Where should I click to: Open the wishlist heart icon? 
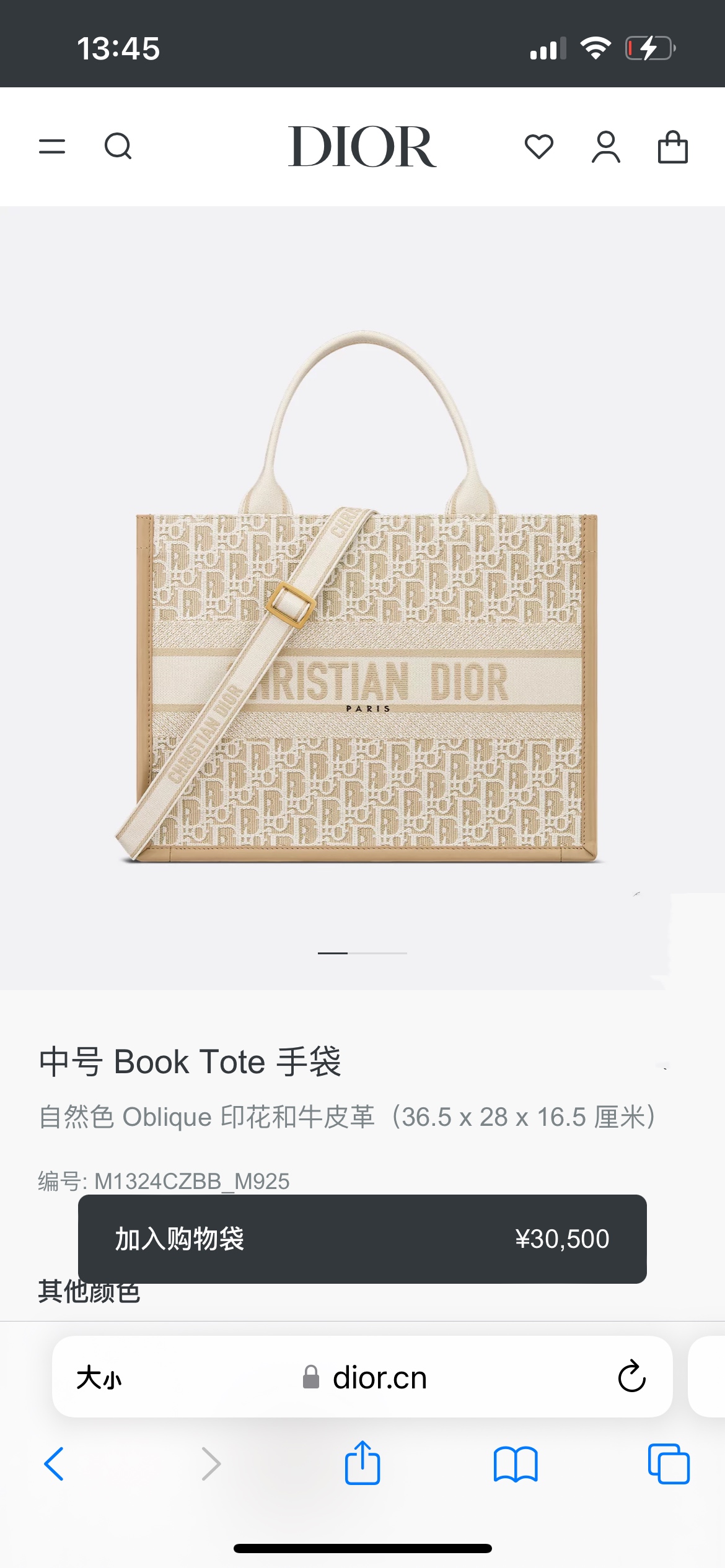pyautogui.click(x=538, y=147)
